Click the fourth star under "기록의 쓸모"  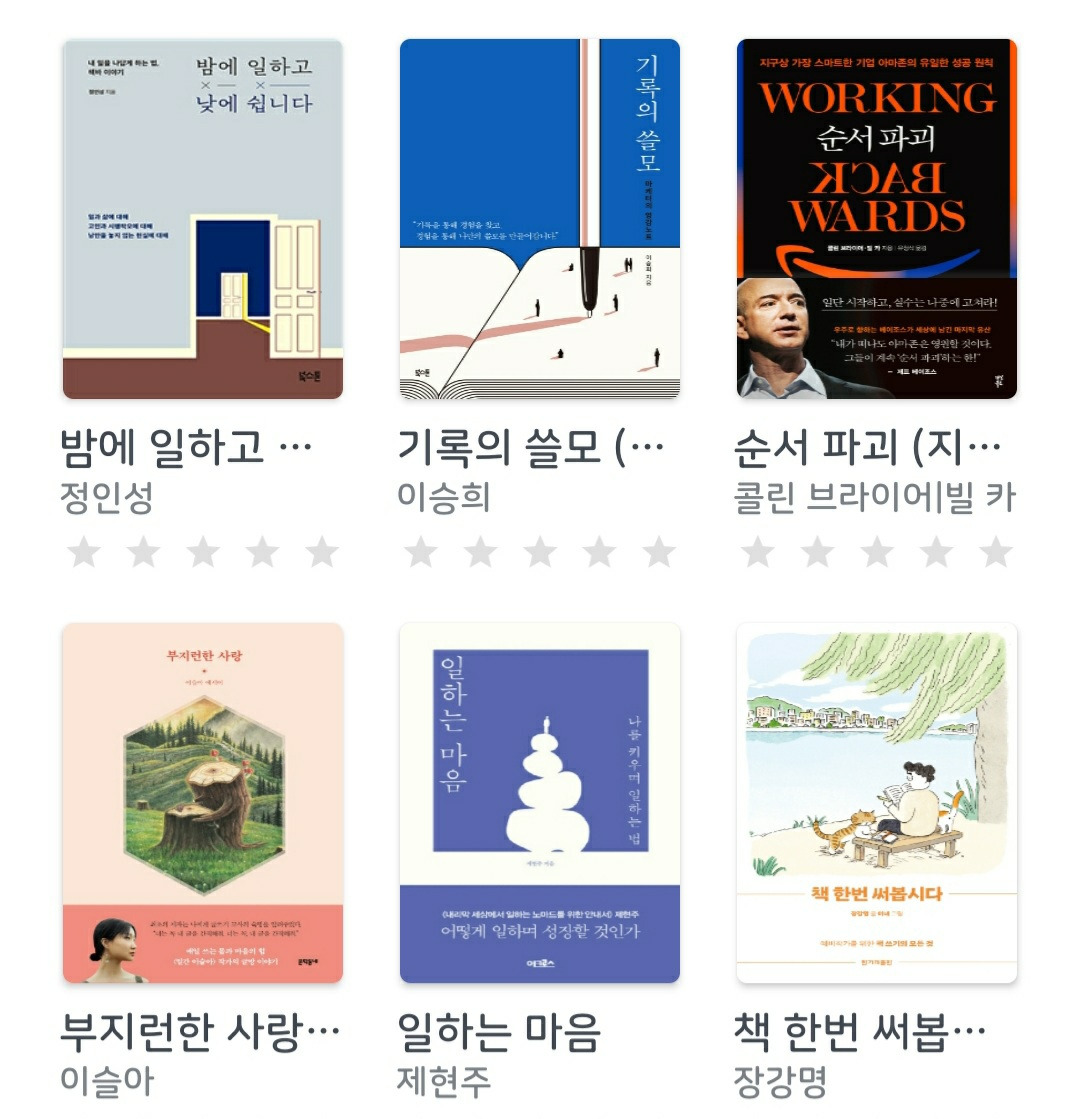click(x=597, y=552)
